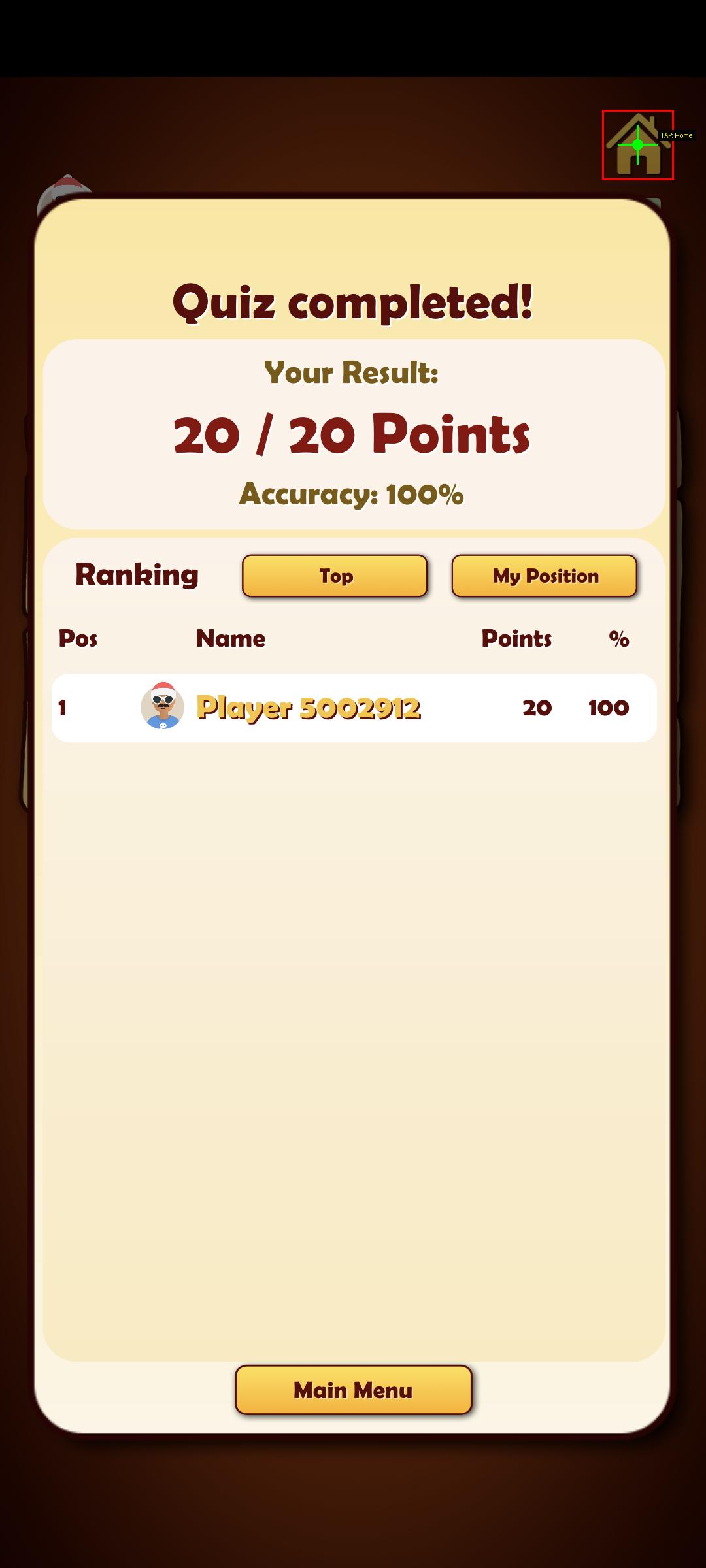Click the player's 20 points value
This screenshot has width=706, height=1568.
(x=537, y=708)
